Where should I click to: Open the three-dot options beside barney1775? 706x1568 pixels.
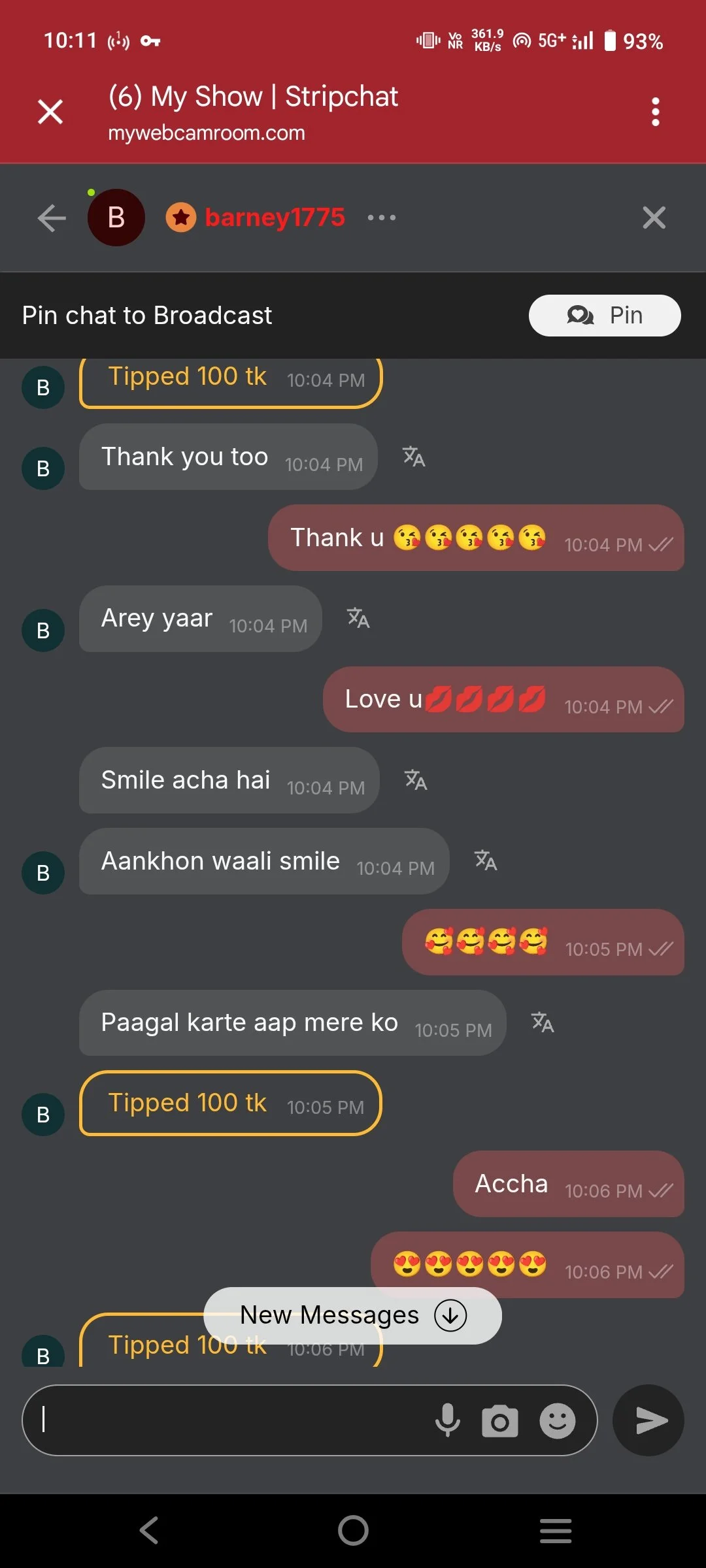coord(382,218)
